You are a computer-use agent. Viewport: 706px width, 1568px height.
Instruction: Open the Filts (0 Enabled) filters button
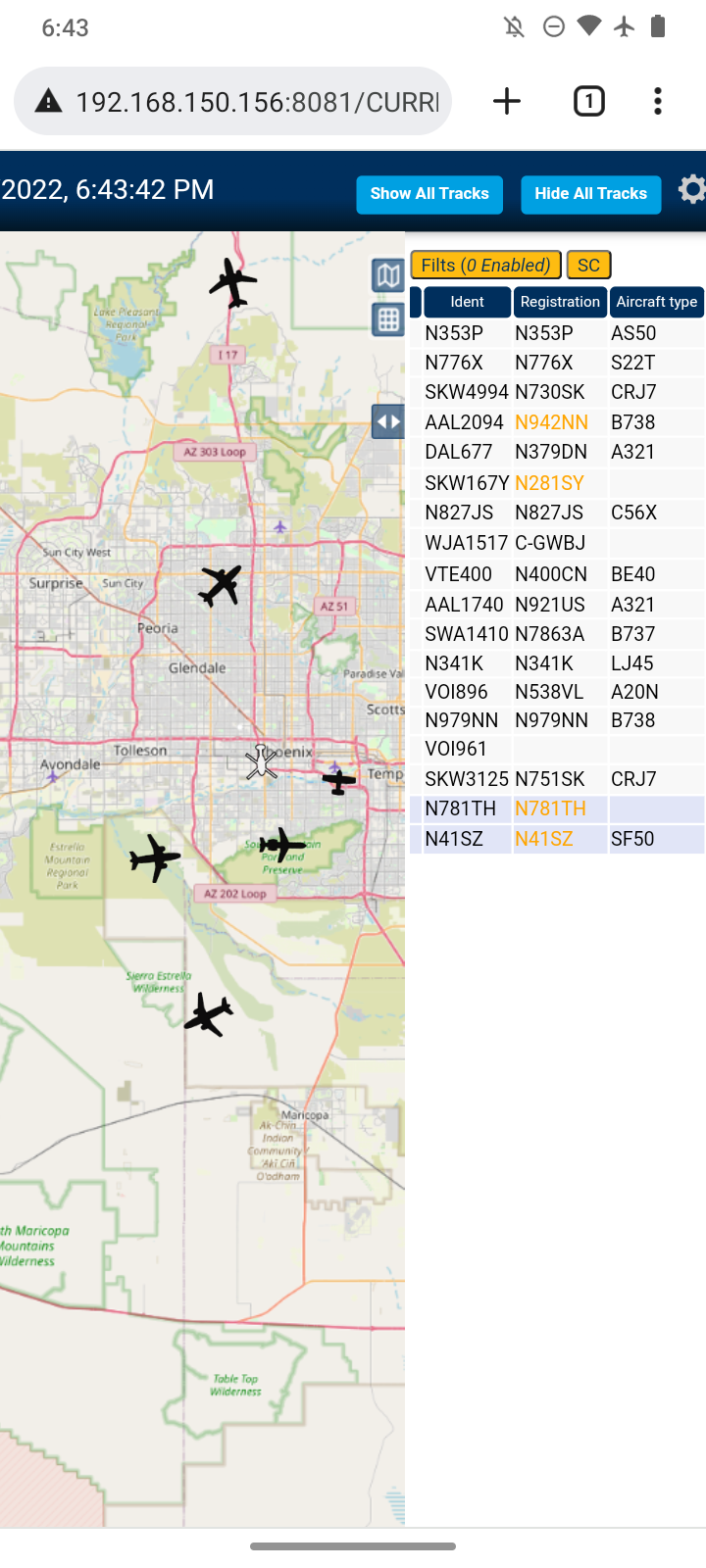[486, 265]
